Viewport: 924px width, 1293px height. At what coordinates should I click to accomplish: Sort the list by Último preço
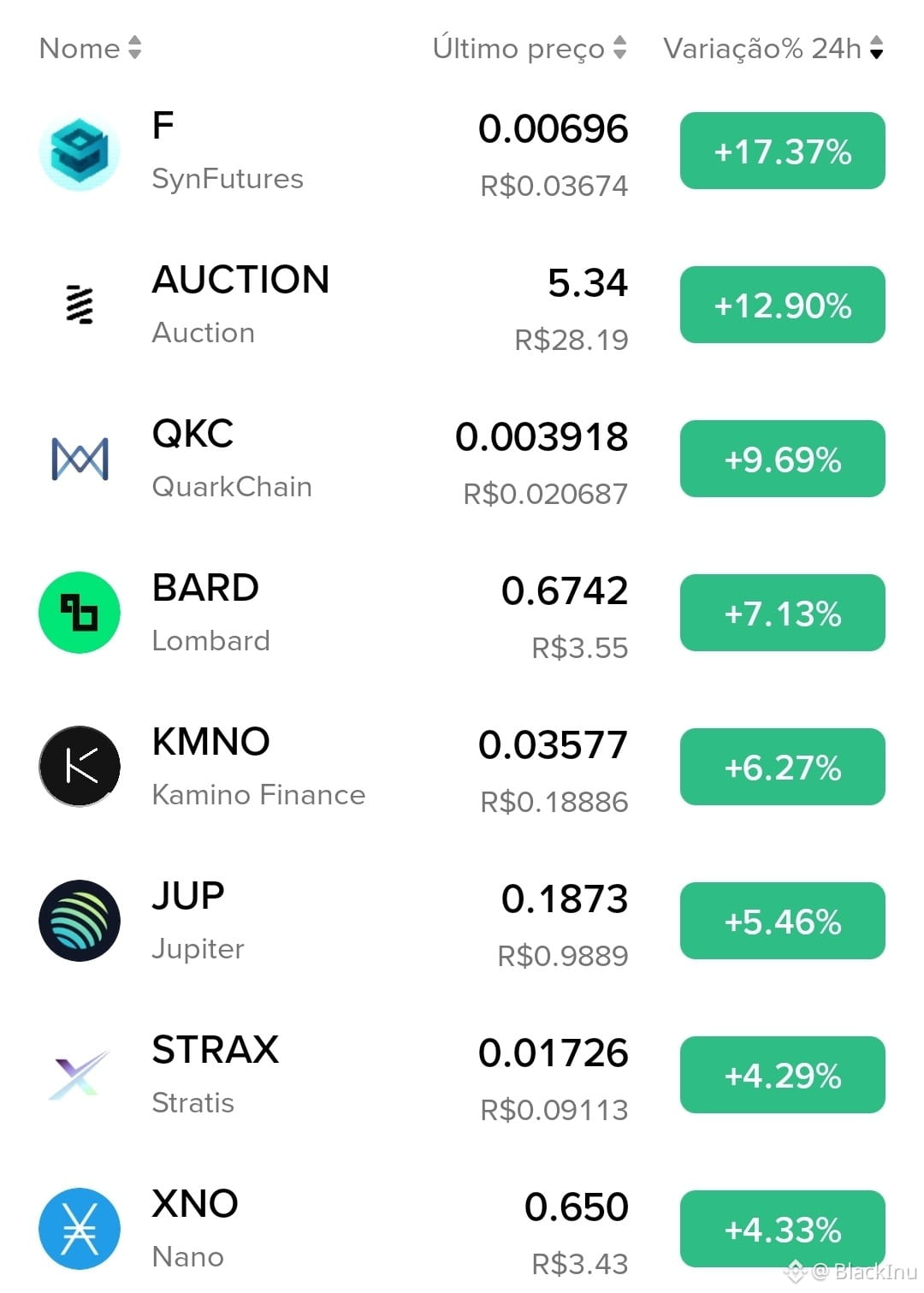tap(529, 48)
